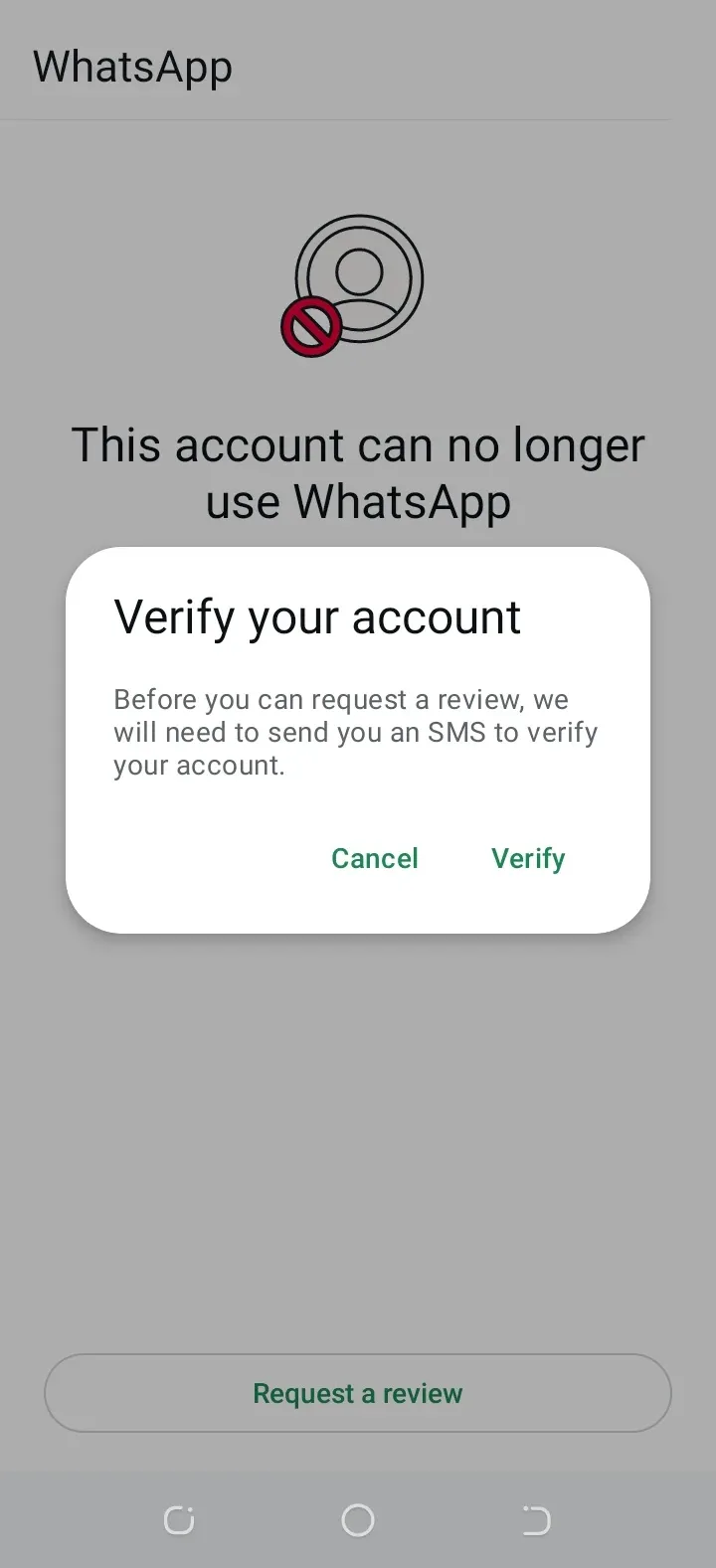Tap the red prohibition symbol on the avatar
Viewport: 716px width, 1568px height.
[x=310, y=325]
